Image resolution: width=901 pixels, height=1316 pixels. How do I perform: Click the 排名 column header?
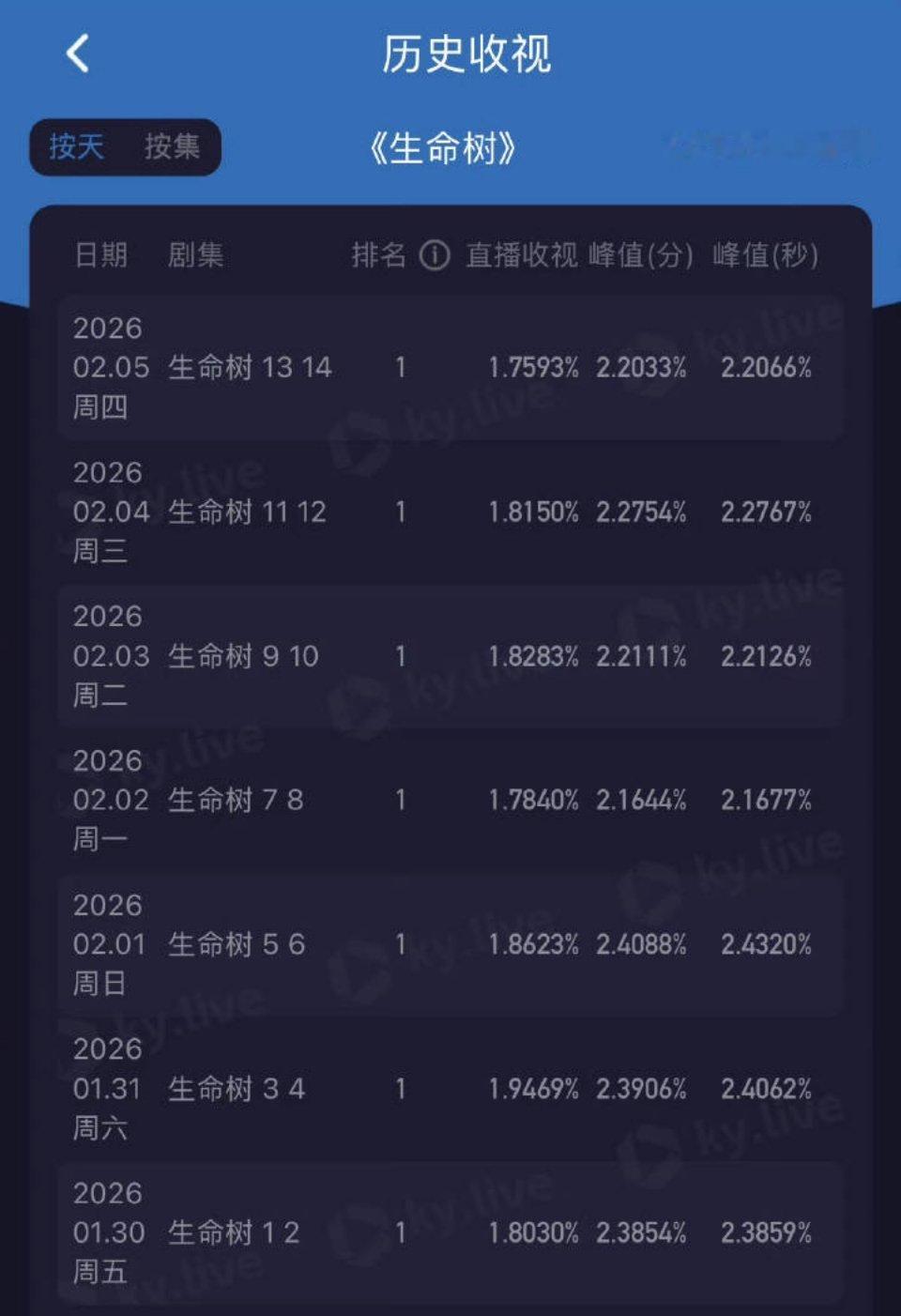coord(379,256)
